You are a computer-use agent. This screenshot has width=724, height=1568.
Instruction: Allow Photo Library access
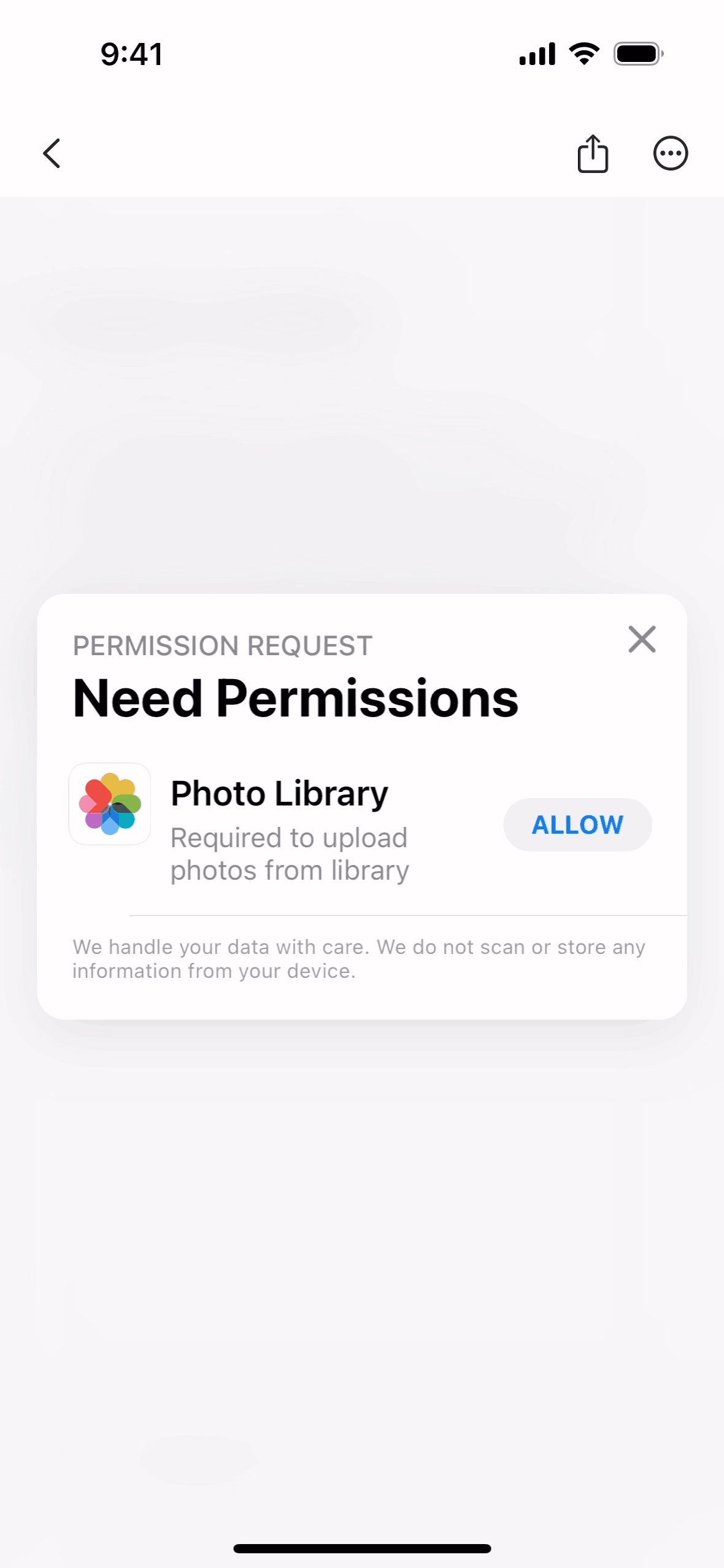point(577,824)
